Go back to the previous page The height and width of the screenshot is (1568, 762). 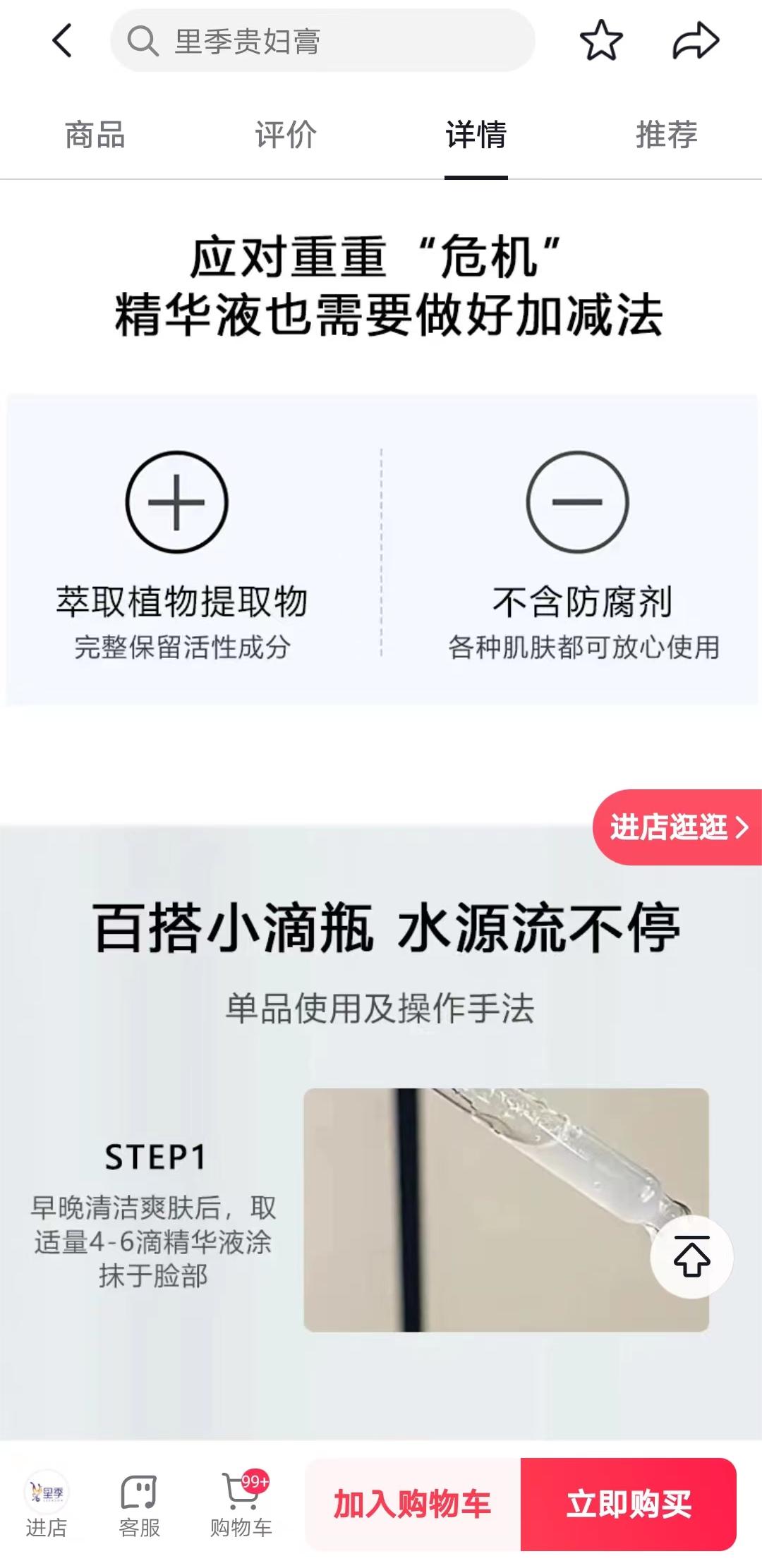click(62, 41)
